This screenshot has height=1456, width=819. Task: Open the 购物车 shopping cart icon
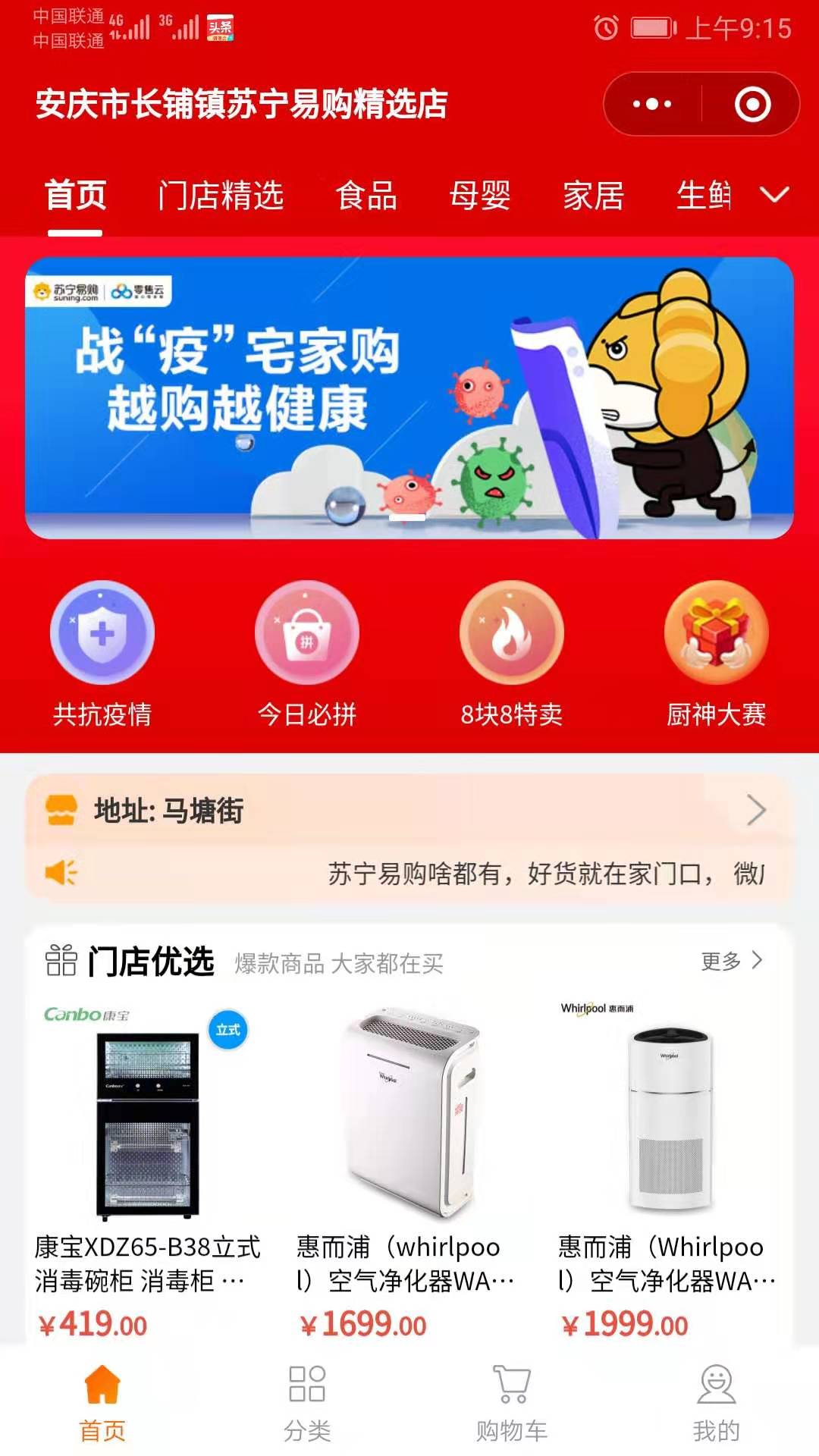click(512, 1401)
